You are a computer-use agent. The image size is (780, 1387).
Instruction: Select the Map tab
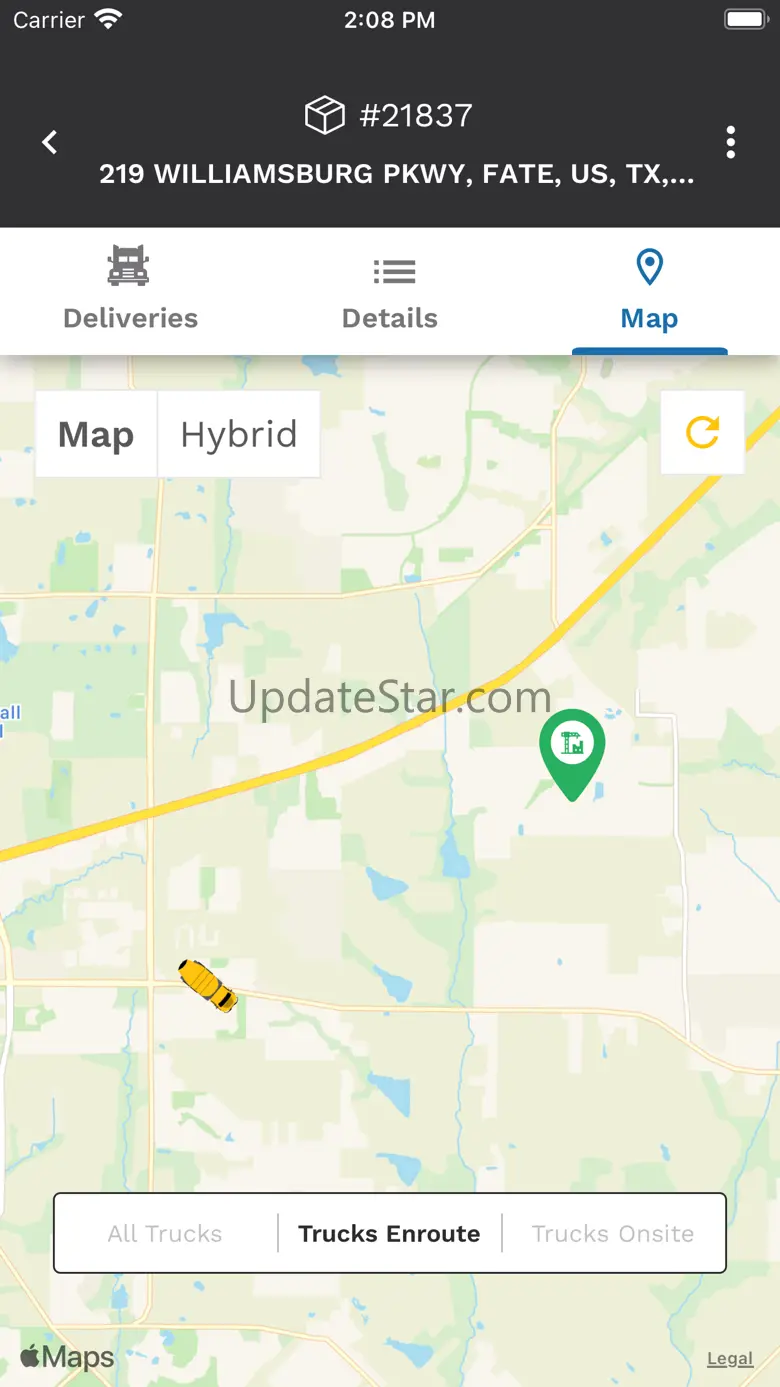649,292
